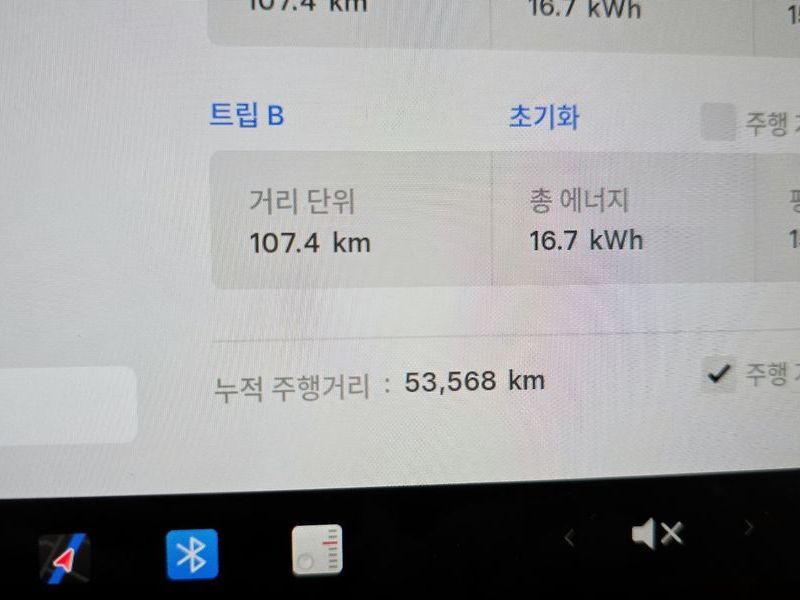Image resolution: width=800 pixels, height=600 pixels.
Task: Open the navigation map app icon
Action: [64, 557]
